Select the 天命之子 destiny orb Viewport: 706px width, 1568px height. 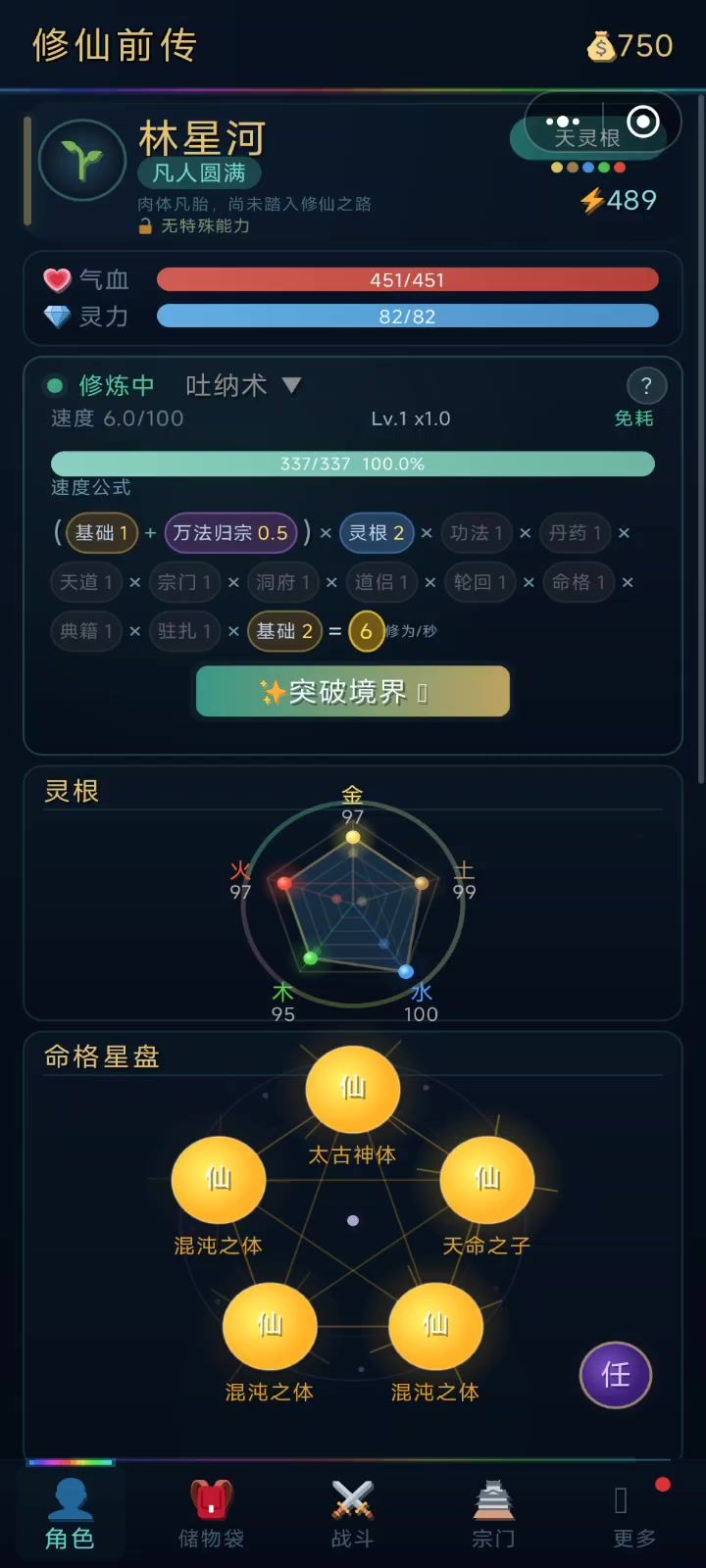click(487, 1179)
